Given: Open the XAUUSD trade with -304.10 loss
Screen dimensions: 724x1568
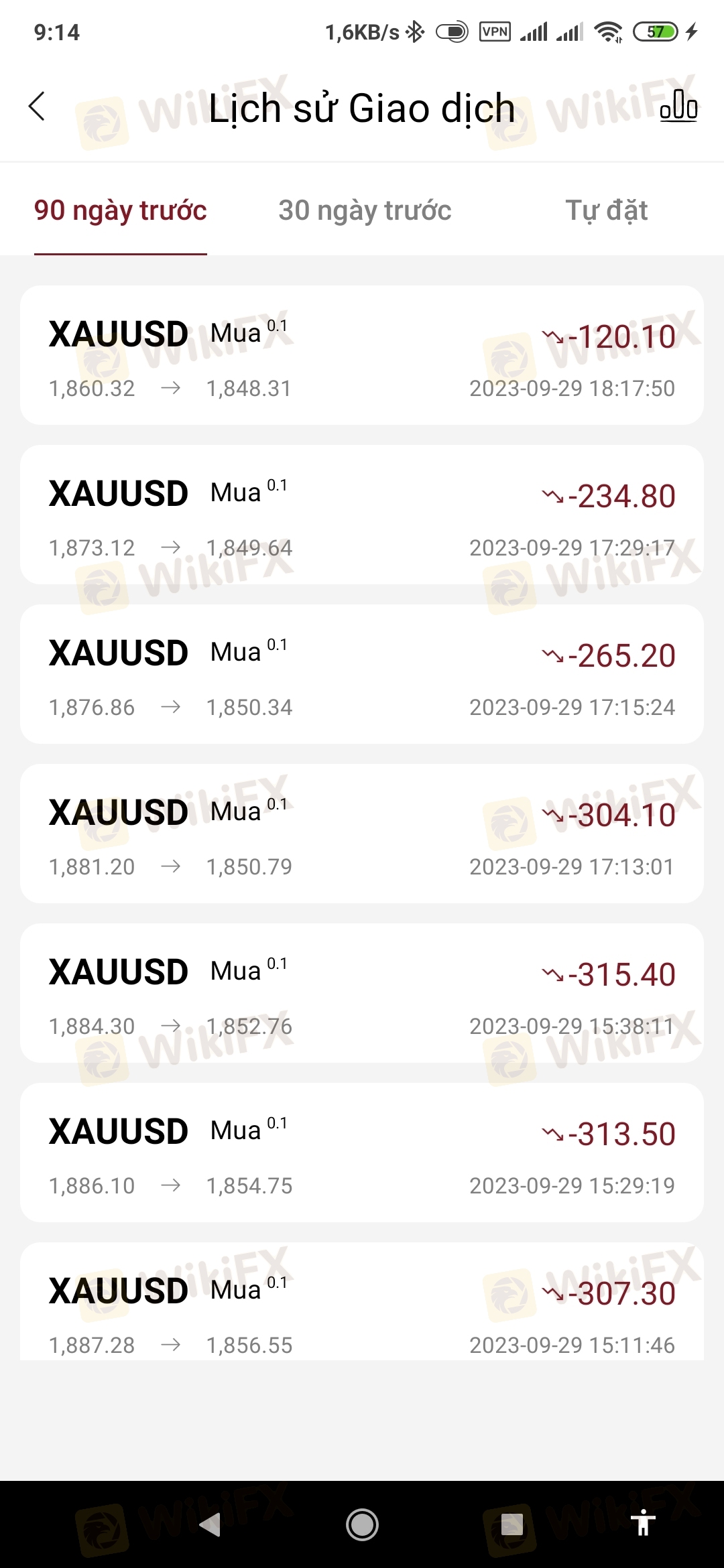Looking at the screenshot, I should click(362, 834).
